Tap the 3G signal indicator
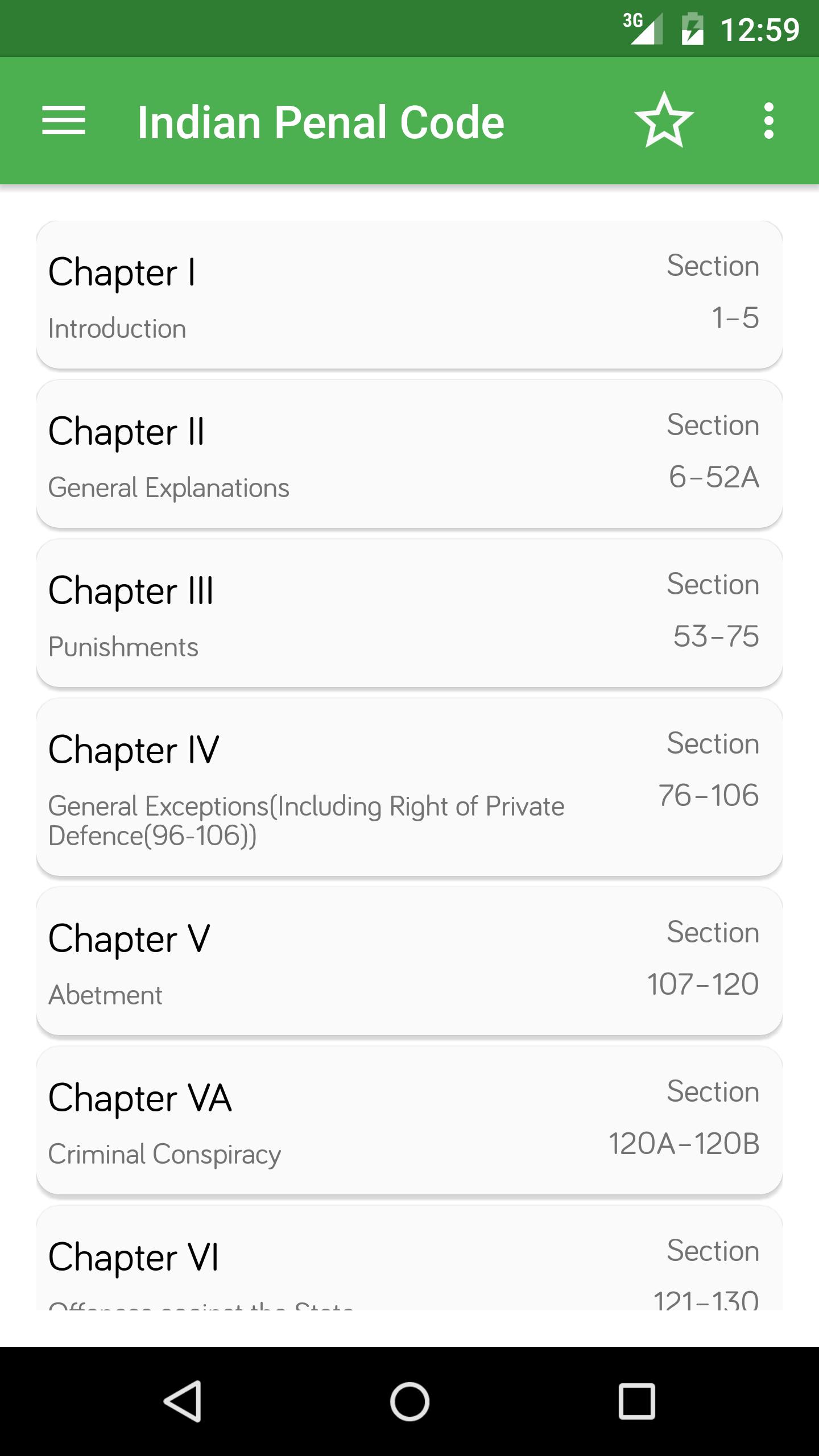819x1456 pixels. coord(642,30)
